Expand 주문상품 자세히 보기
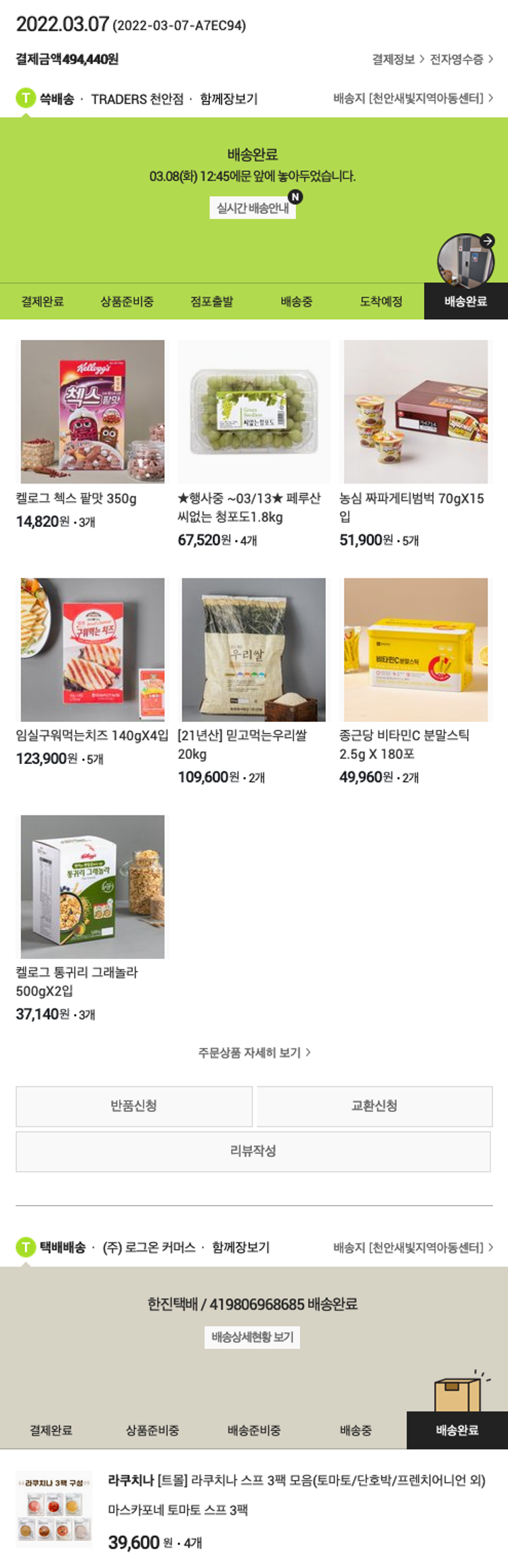Viewport: 508px width, 1568px height. click(x=254, y=1053)
